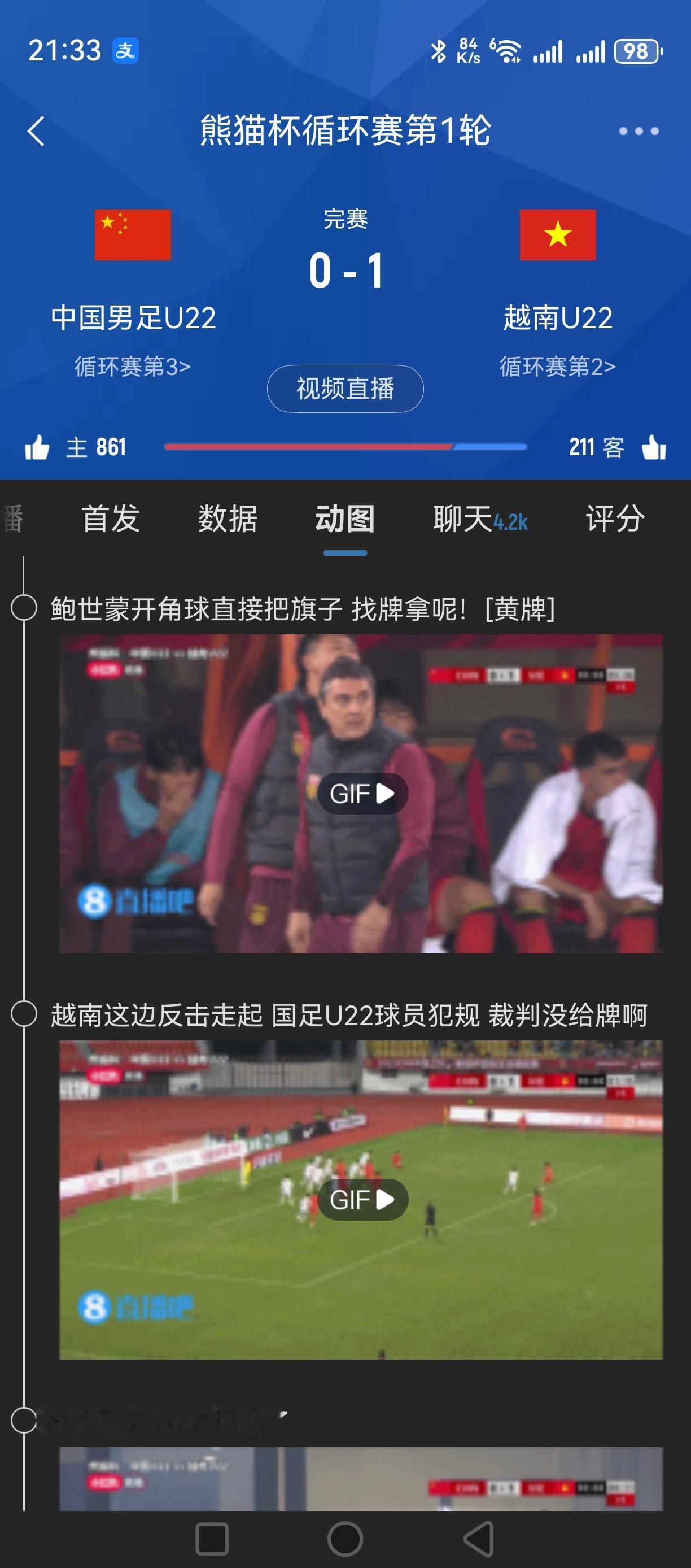Viewport: 691px width, 1568px height.
Task: Give the away team a thumbs up
Action: pos(652,447)
